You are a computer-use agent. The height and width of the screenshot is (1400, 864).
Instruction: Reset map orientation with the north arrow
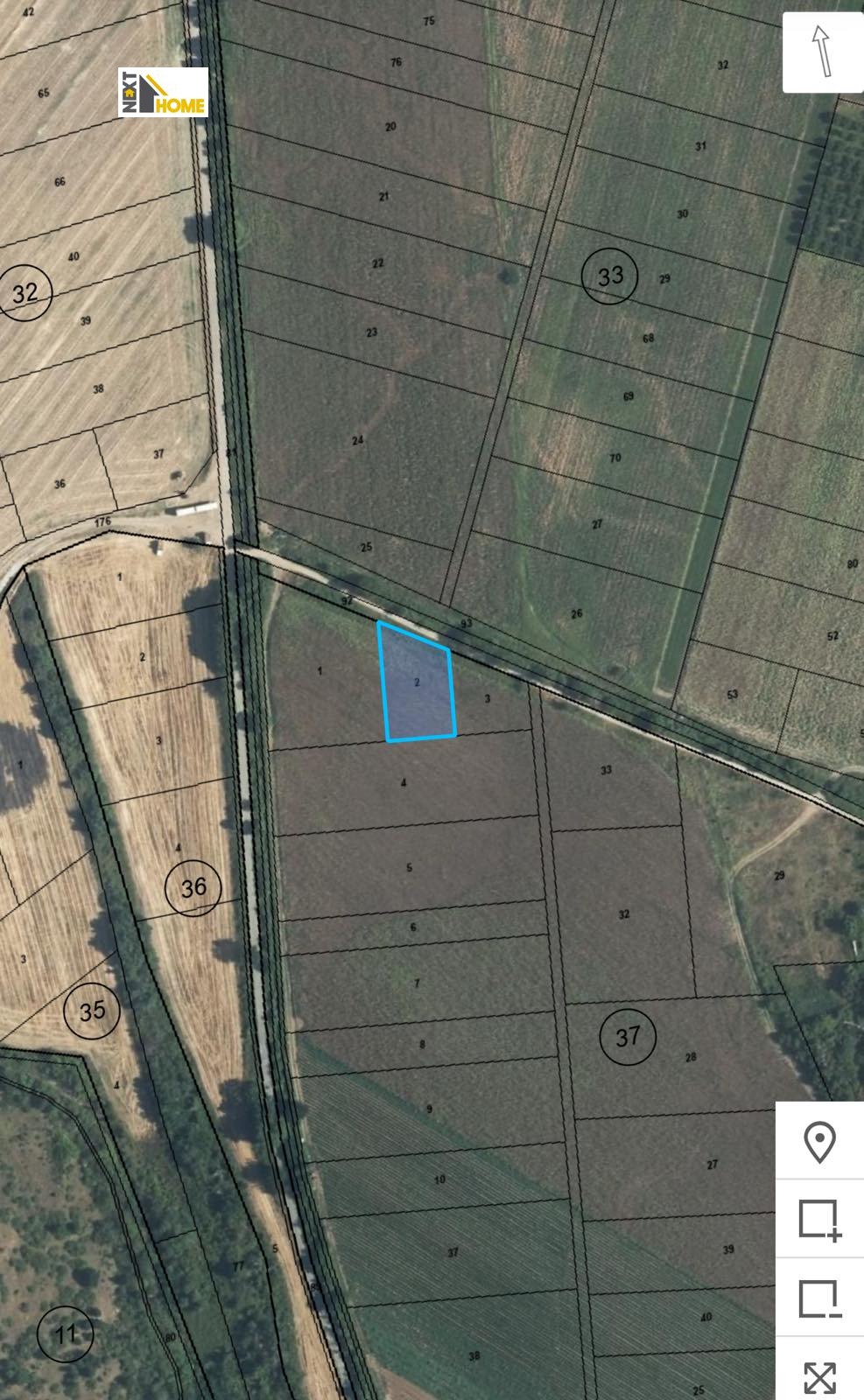coord(821,52)
